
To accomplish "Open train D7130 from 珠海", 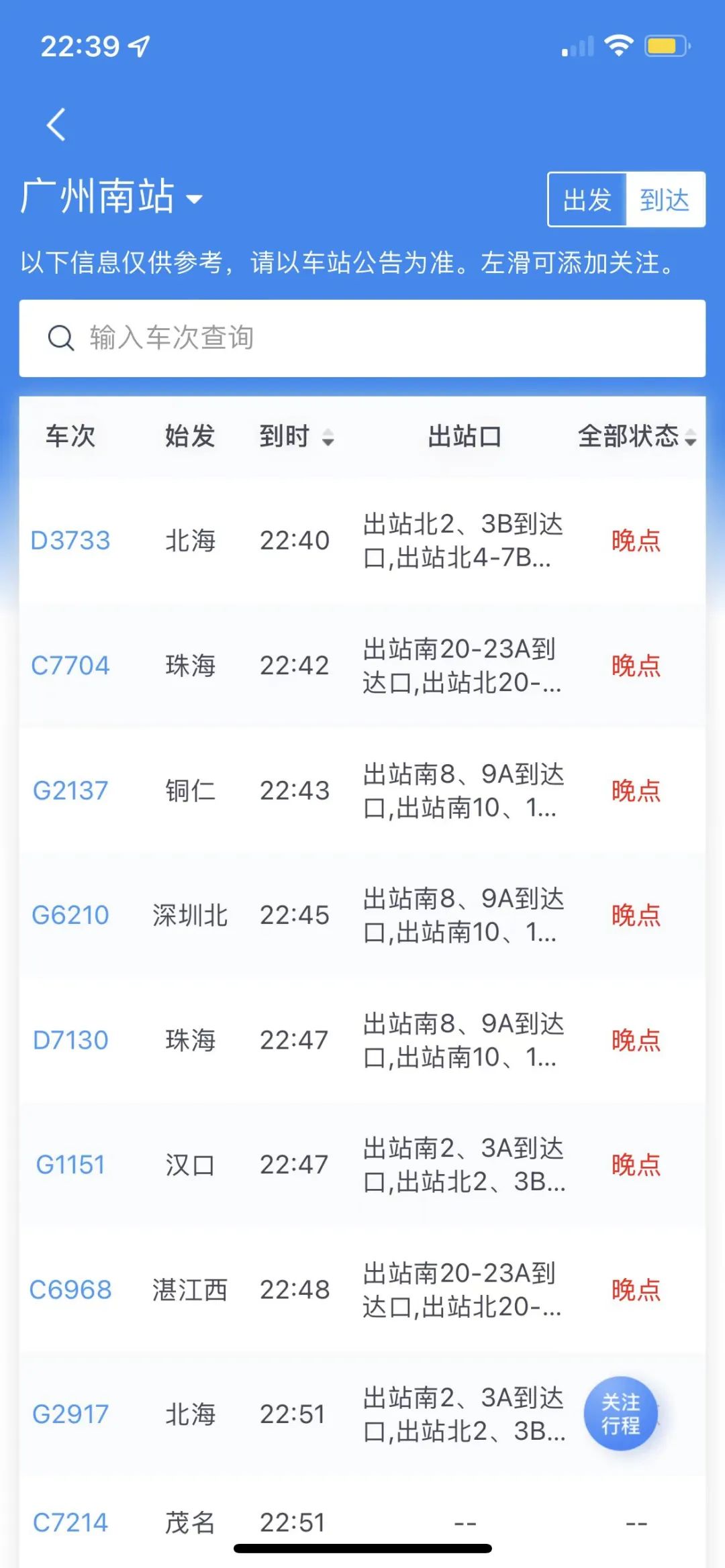I will tap(70, 1040).
